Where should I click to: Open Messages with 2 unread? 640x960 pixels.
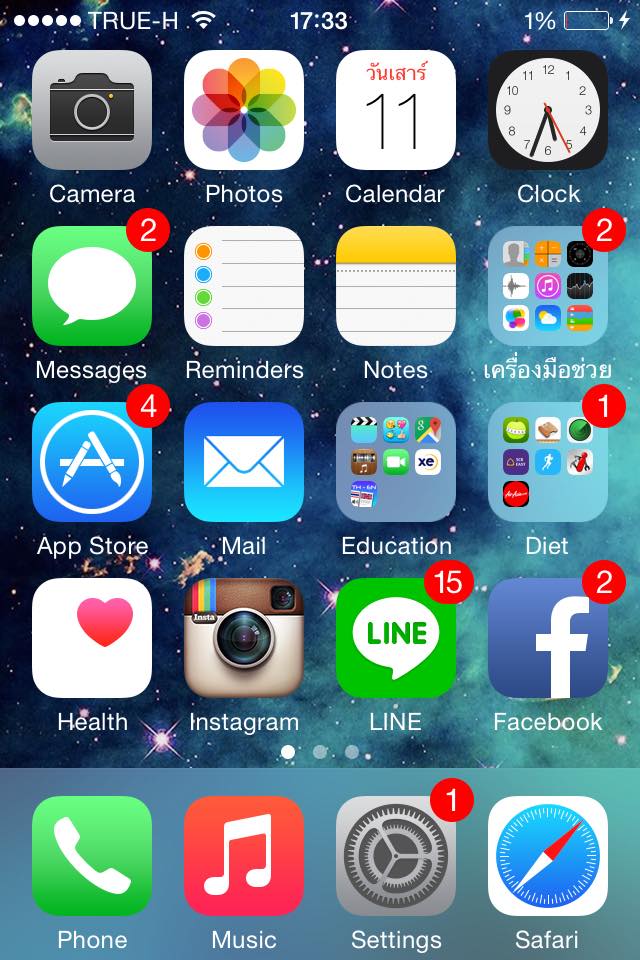[x=92, y=286]
